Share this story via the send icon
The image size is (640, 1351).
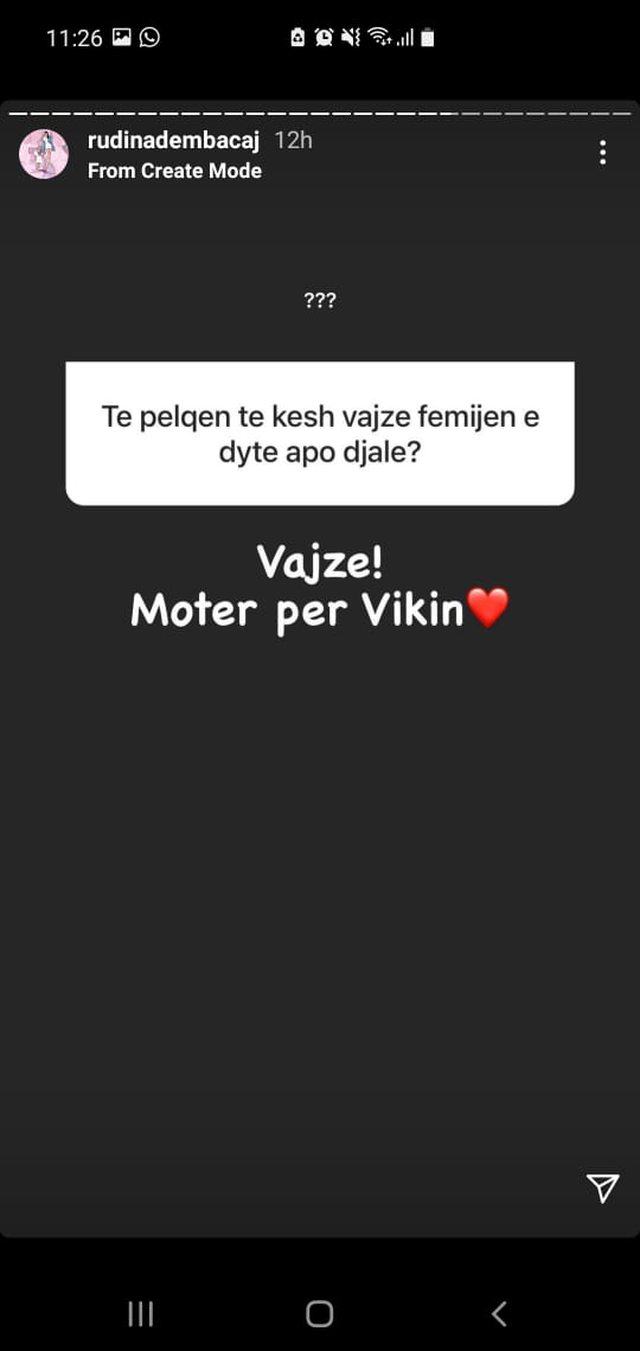602,1187
